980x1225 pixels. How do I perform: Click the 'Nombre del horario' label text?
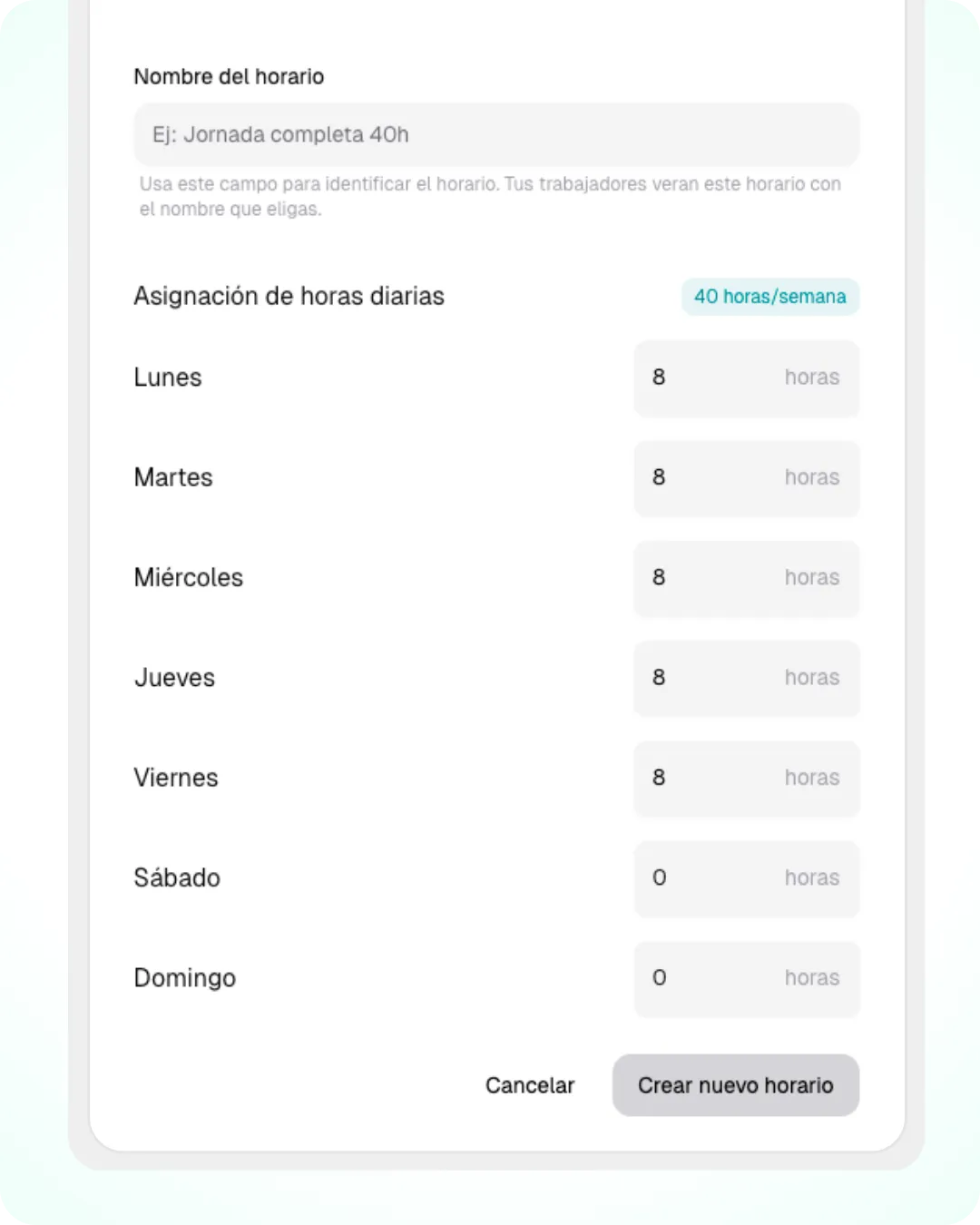pyautogui.click(x=229, y=76)
